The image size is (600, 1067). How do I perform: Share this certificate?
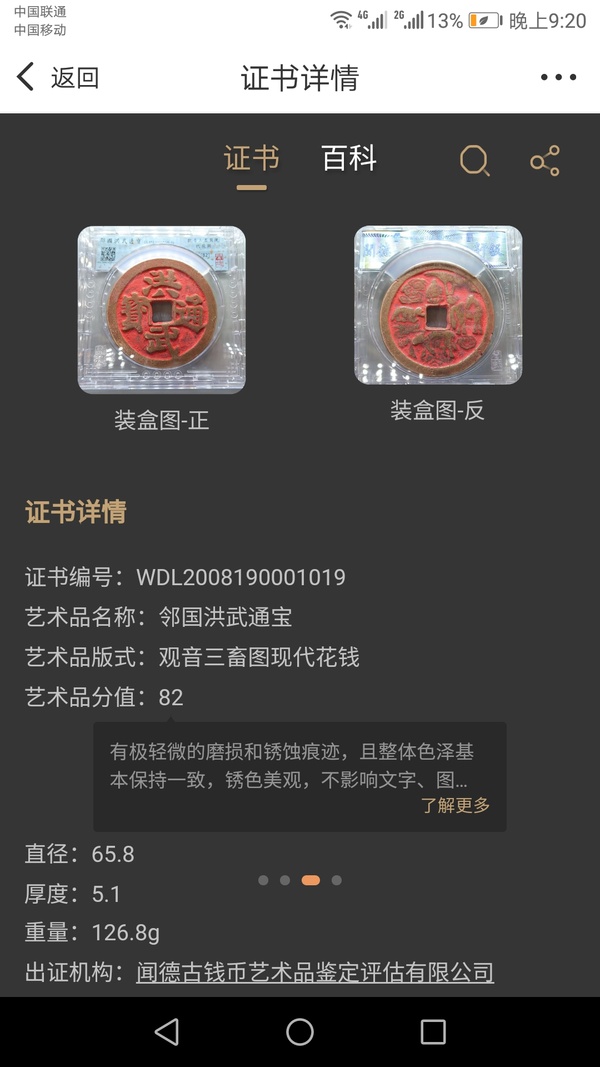coord(545,160)
